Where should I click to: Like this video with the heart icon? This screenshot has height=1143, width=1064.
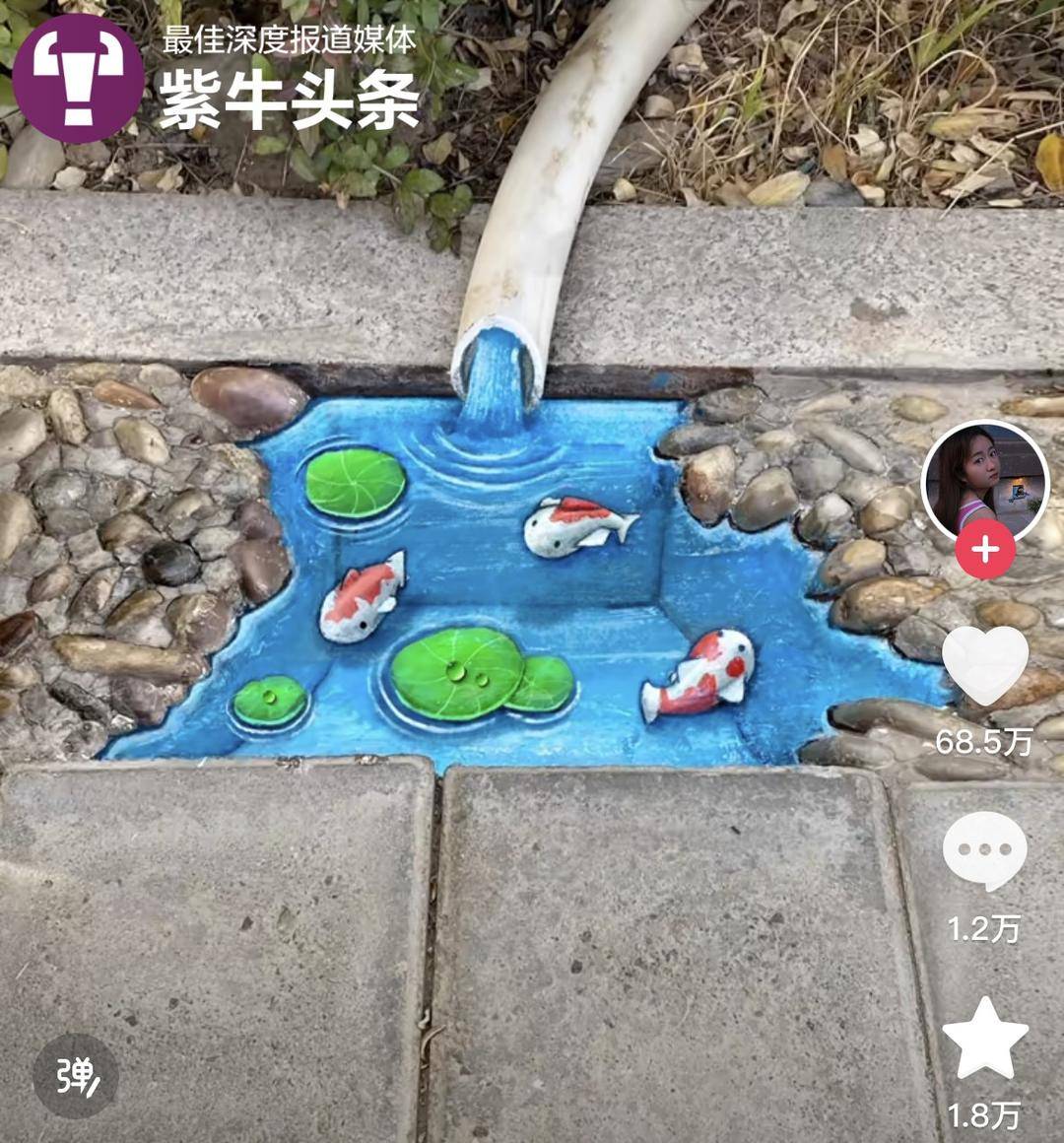[984, 664]
